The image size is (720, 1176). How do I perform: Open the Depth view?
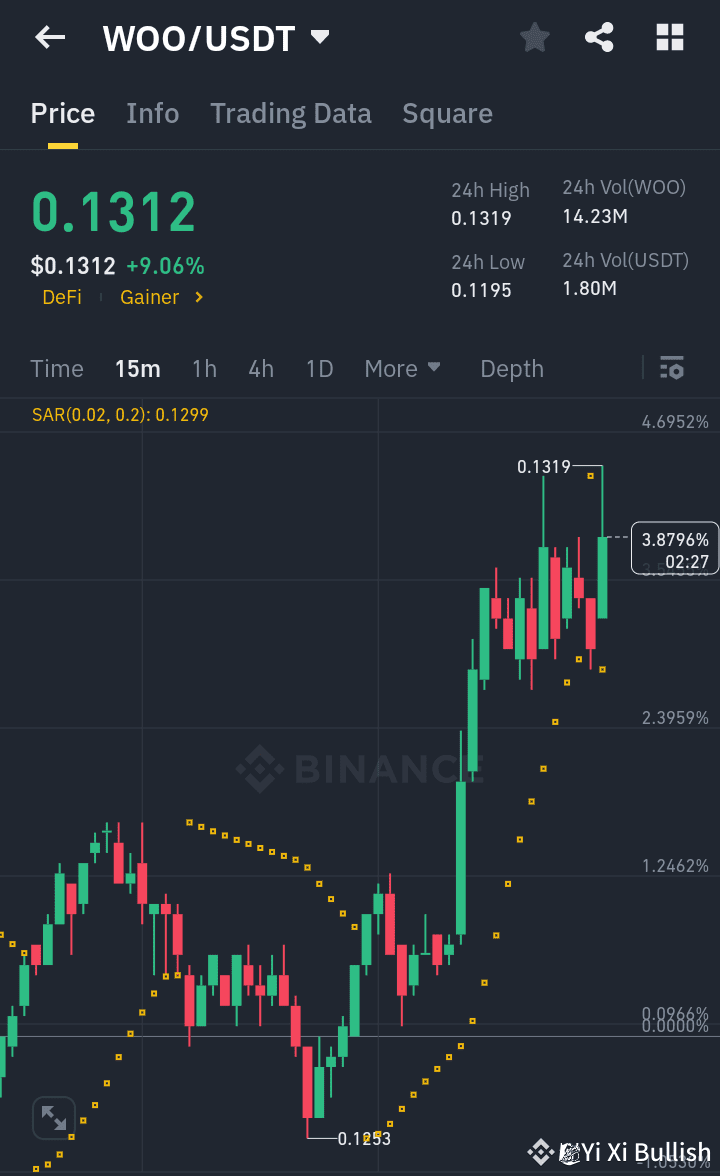point(511,368)
